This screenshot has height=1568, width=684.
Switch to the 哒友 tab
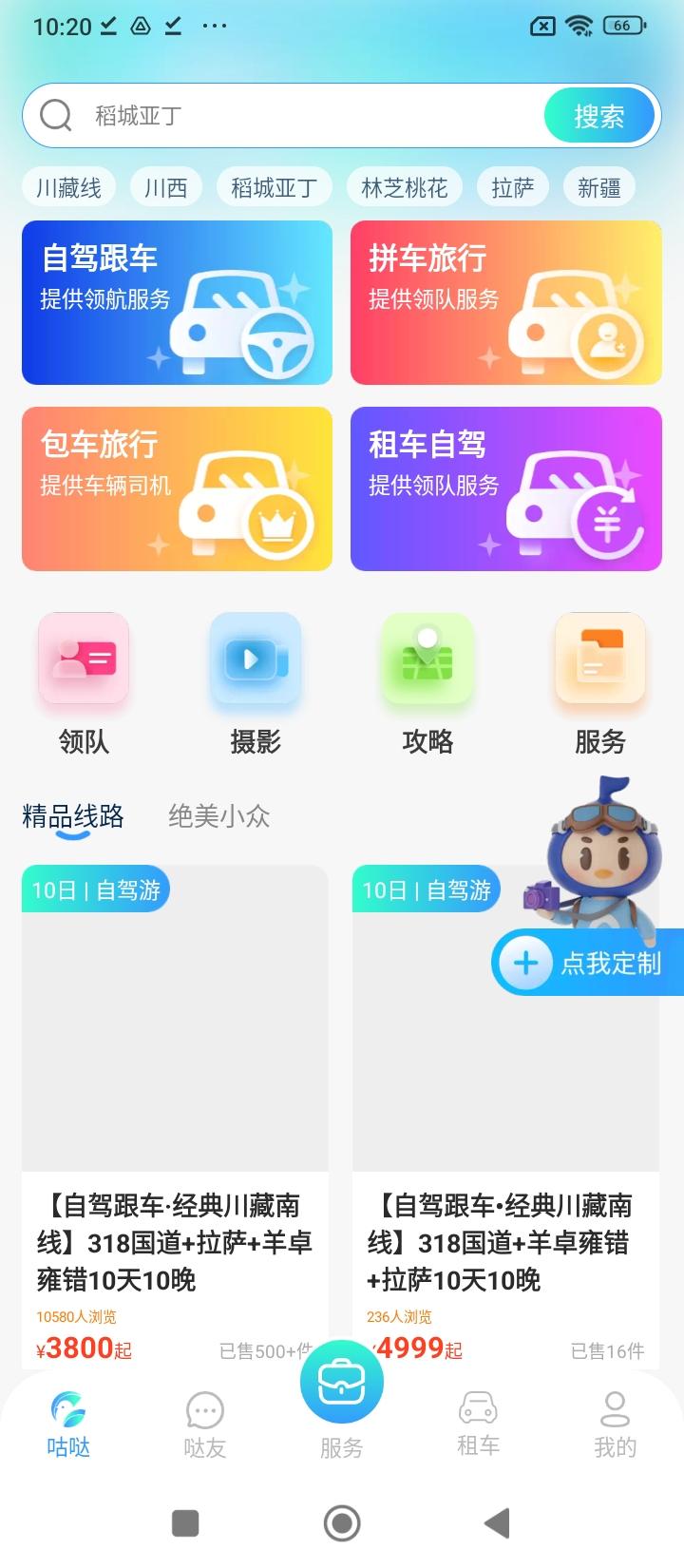(x=205, y=1424)
